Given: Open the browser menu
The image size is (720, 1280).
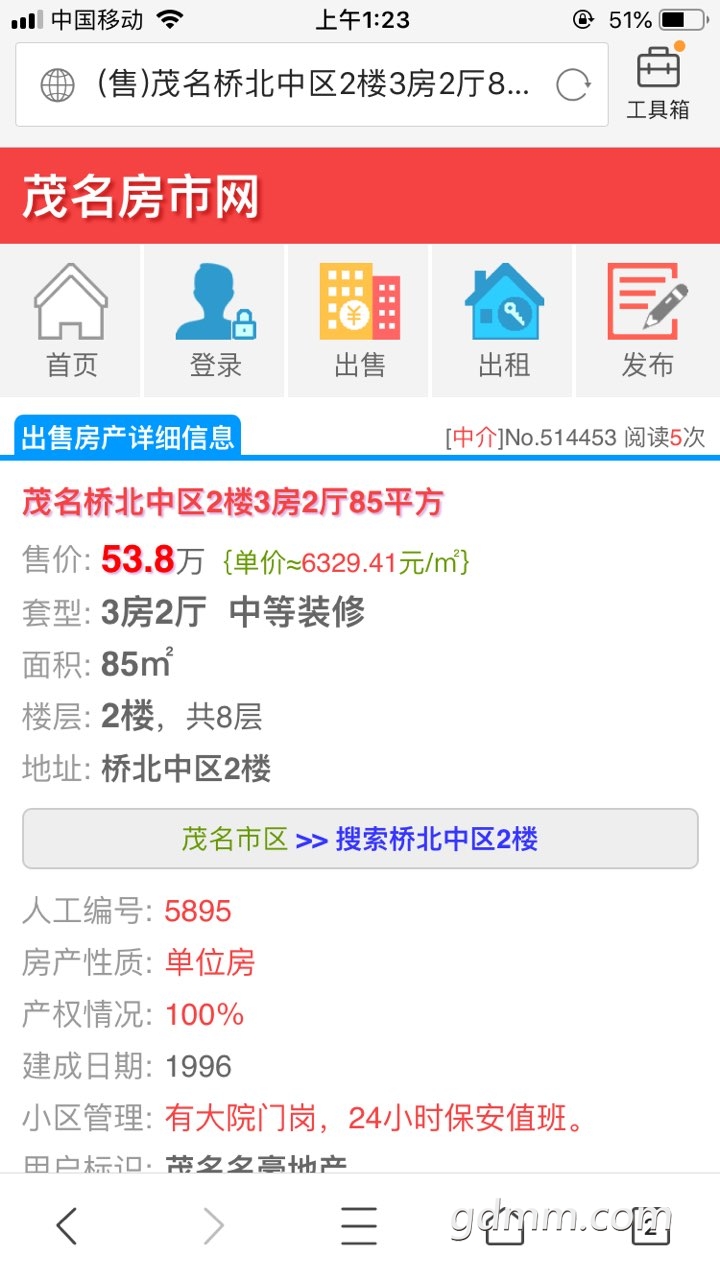Looking at the screenshot, I should click(359, 1226).
